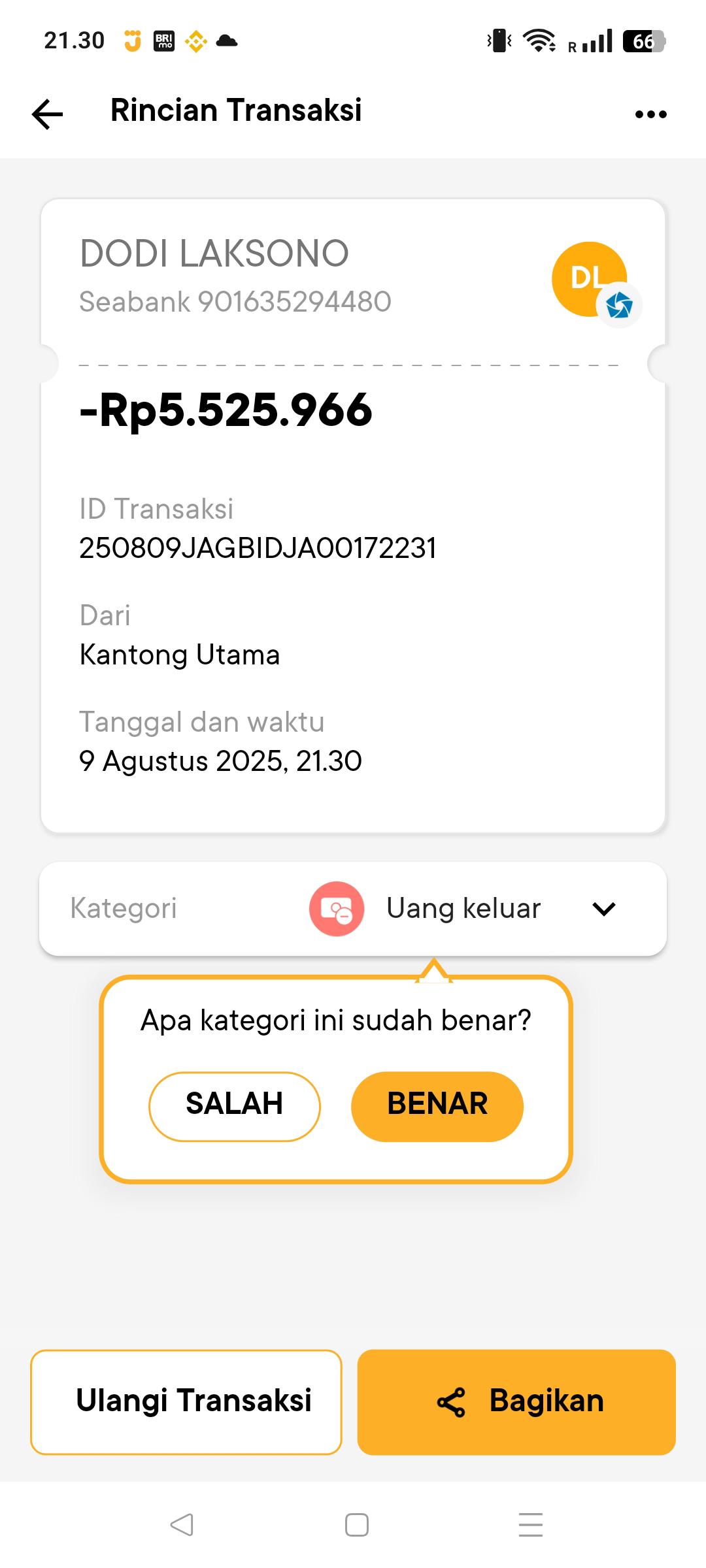The image size is (706, 1568).
Task: Share receipt with Bagikan
Action: point(516,1401)
